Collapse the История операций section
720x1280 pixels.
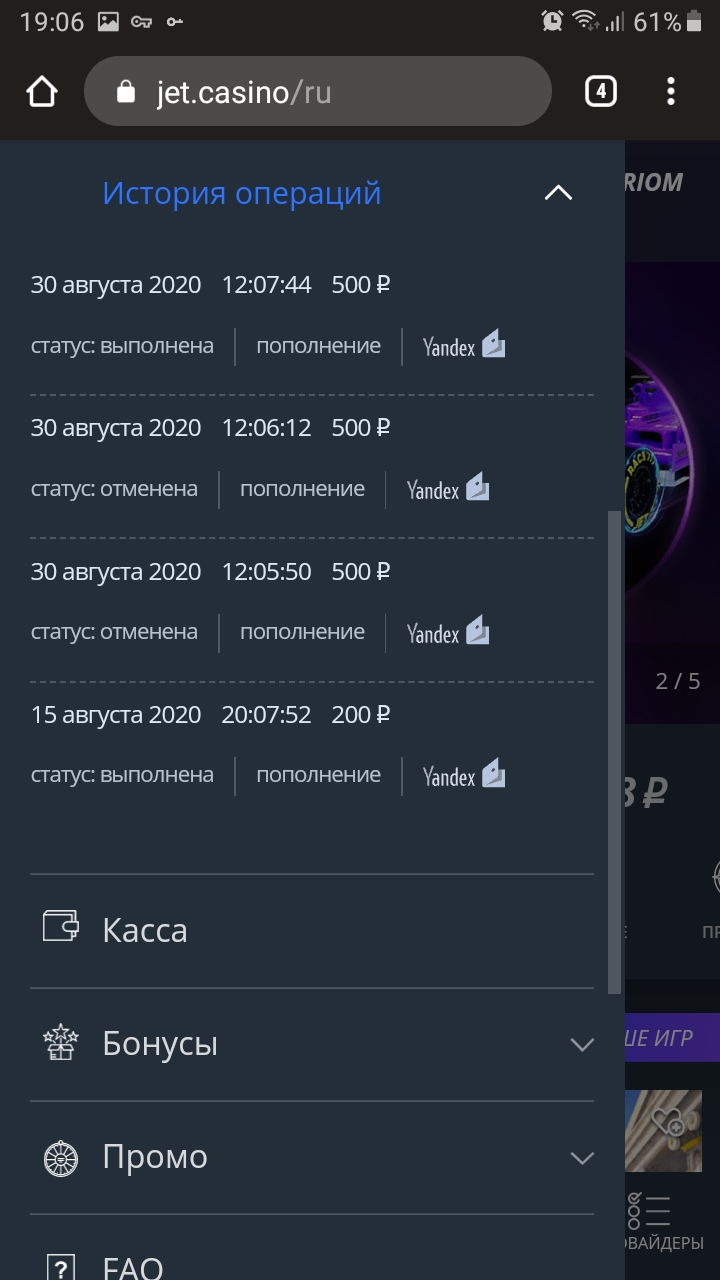558,193
